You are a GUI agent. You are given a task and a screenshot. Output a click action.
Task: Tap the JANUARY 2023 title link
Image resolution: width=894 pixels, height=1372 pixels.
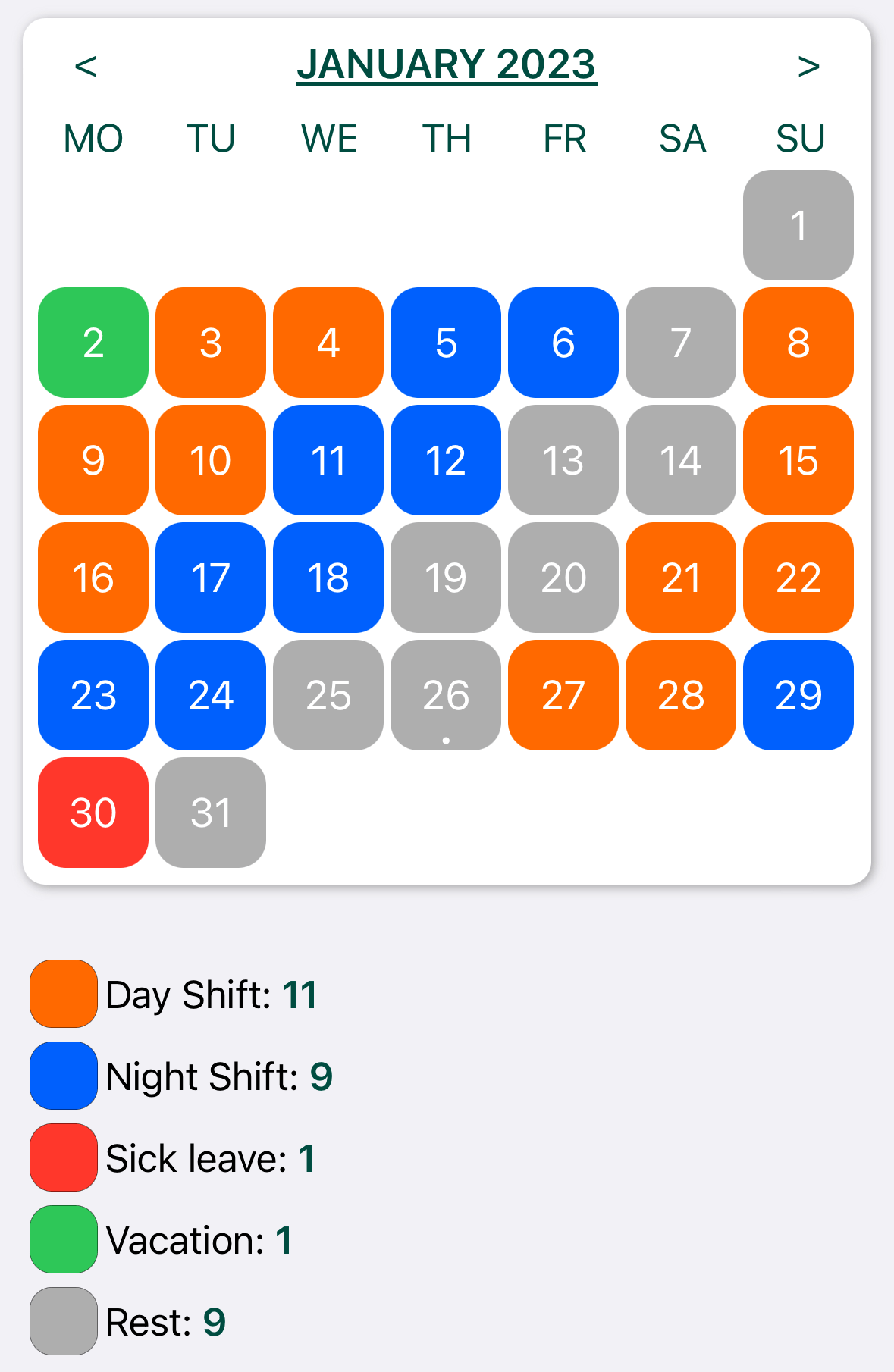pyautogui.click(x=447, y=64)
